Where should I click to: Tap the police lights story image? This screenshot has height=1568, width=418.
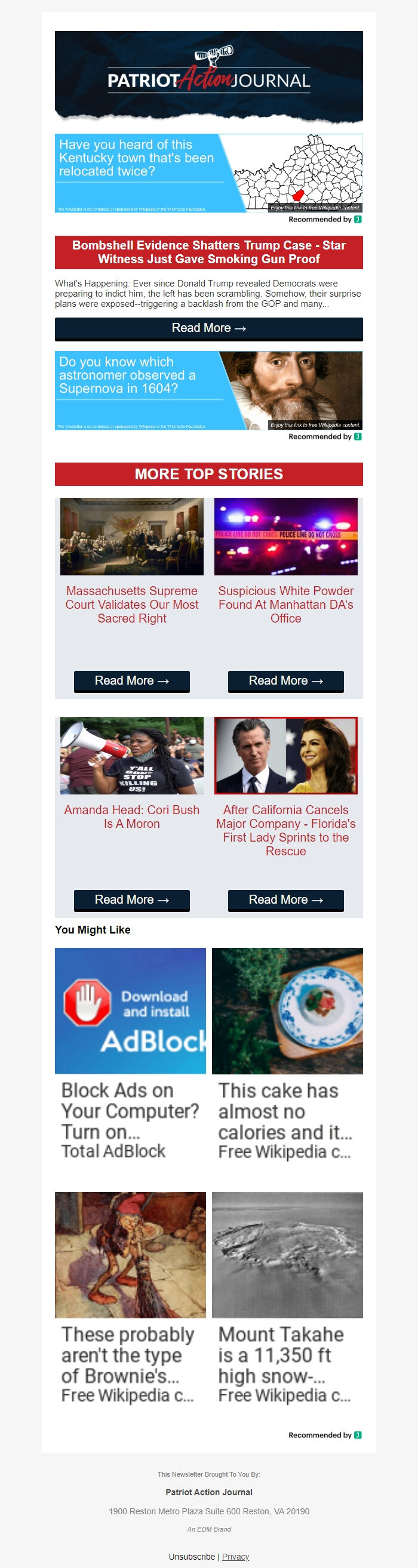pos(286,536)
